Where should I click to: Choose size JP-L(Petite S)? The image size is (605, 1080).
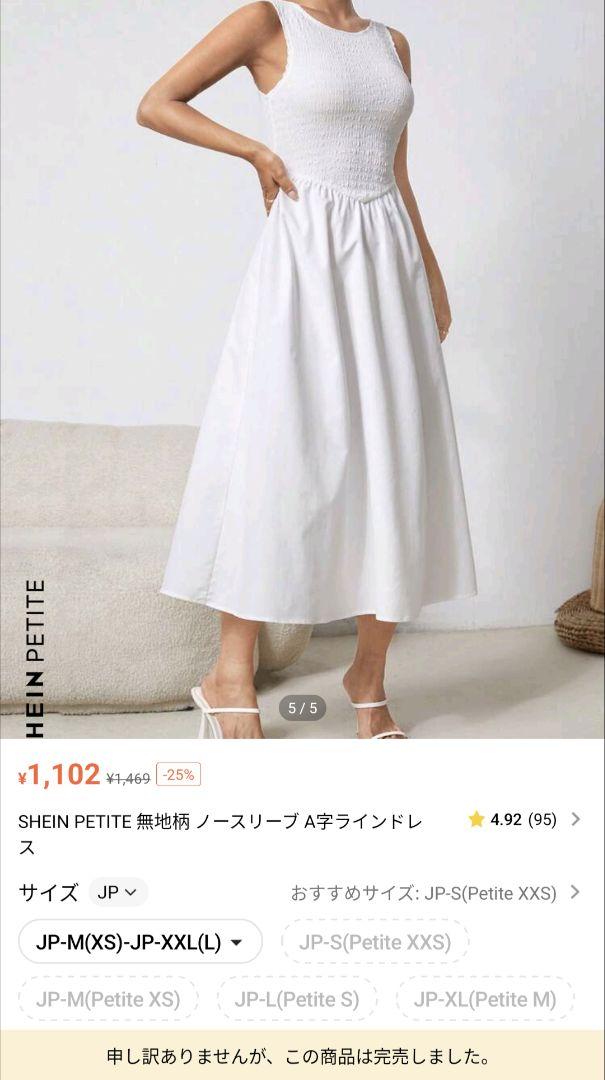click(x=297, y=999)
